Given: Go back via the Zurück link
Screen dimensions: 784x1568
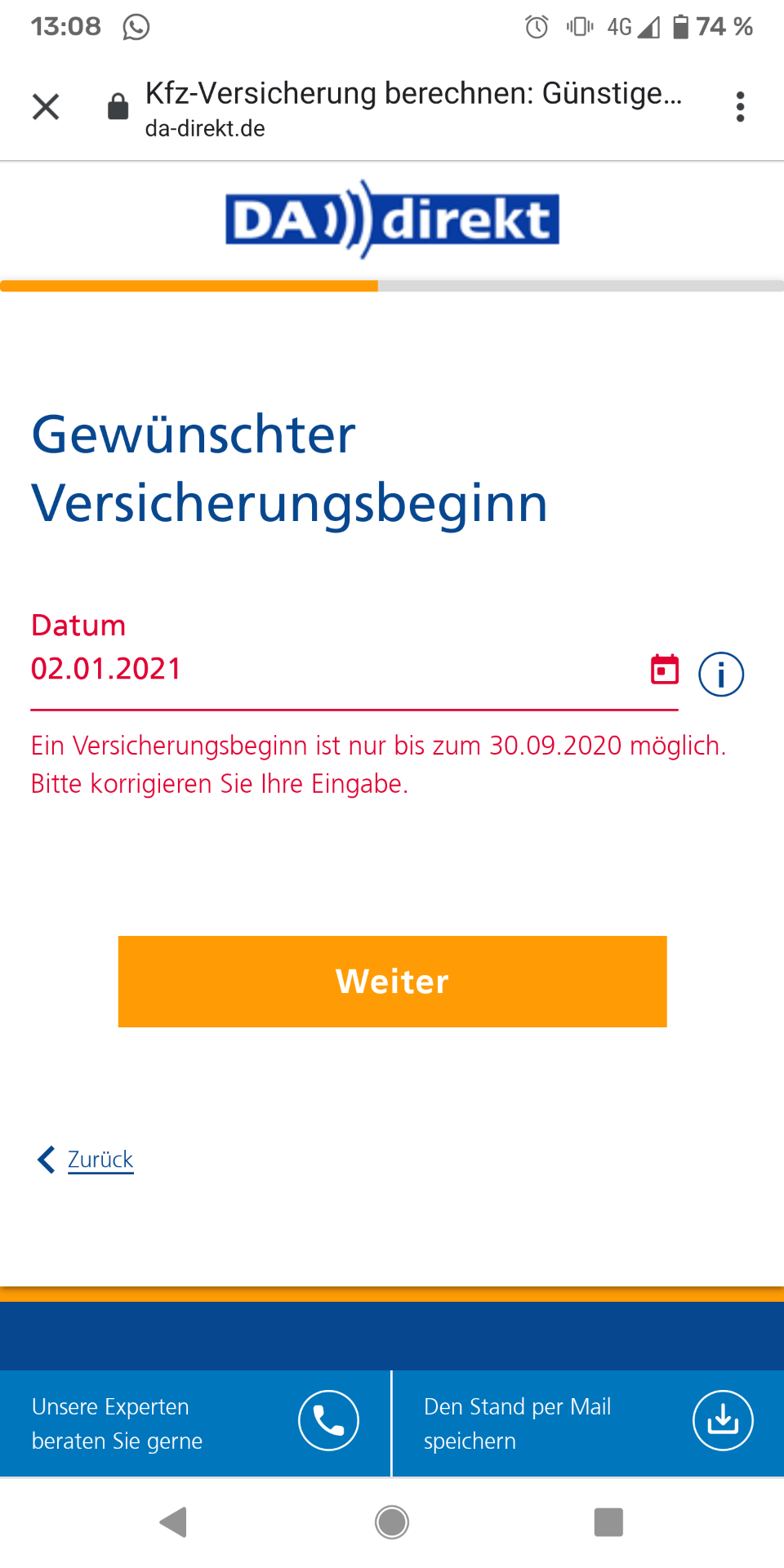Looking at the screenshot, I should (100, 1160).
